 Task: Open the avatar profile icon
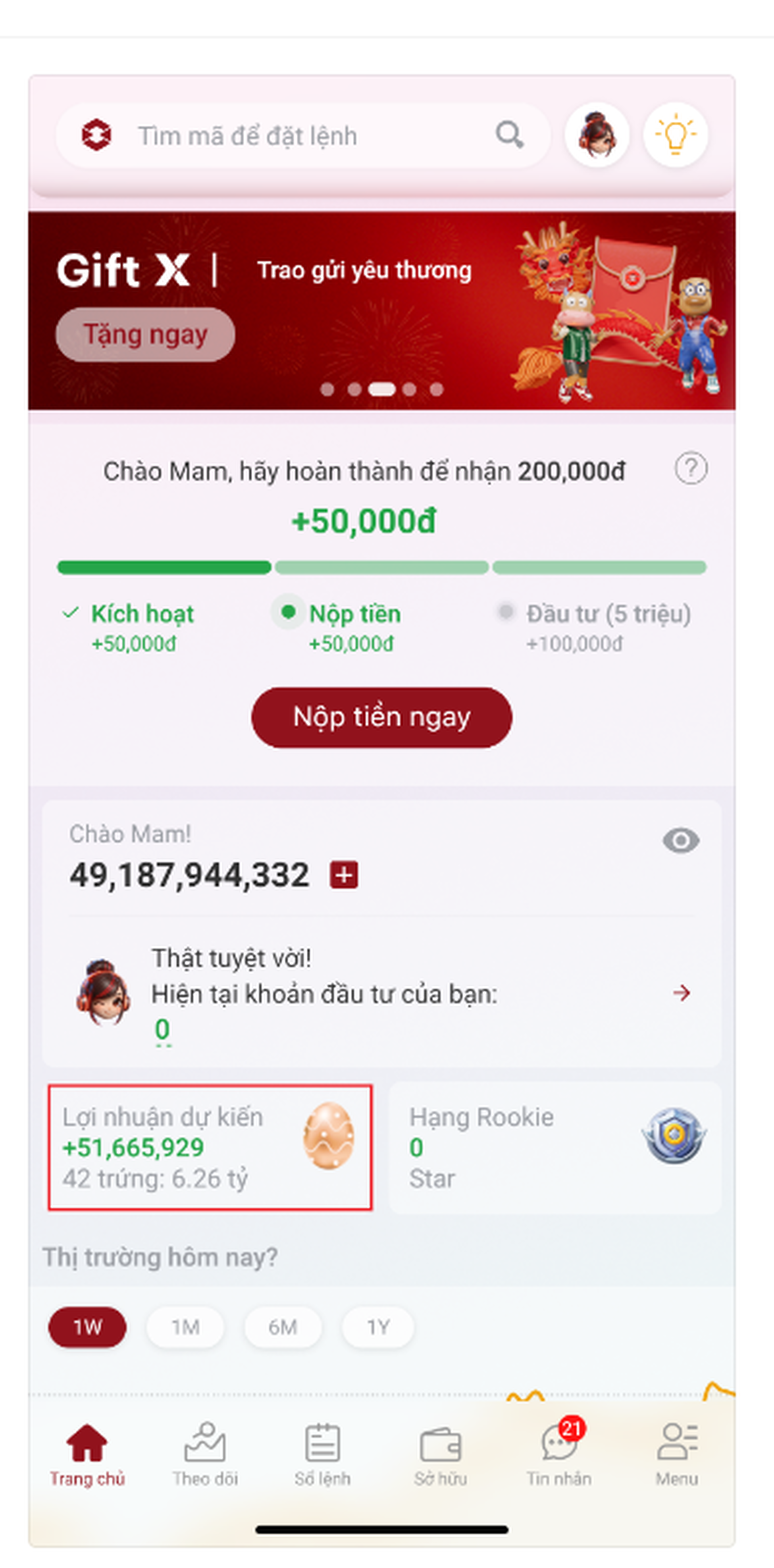[597, 135]
